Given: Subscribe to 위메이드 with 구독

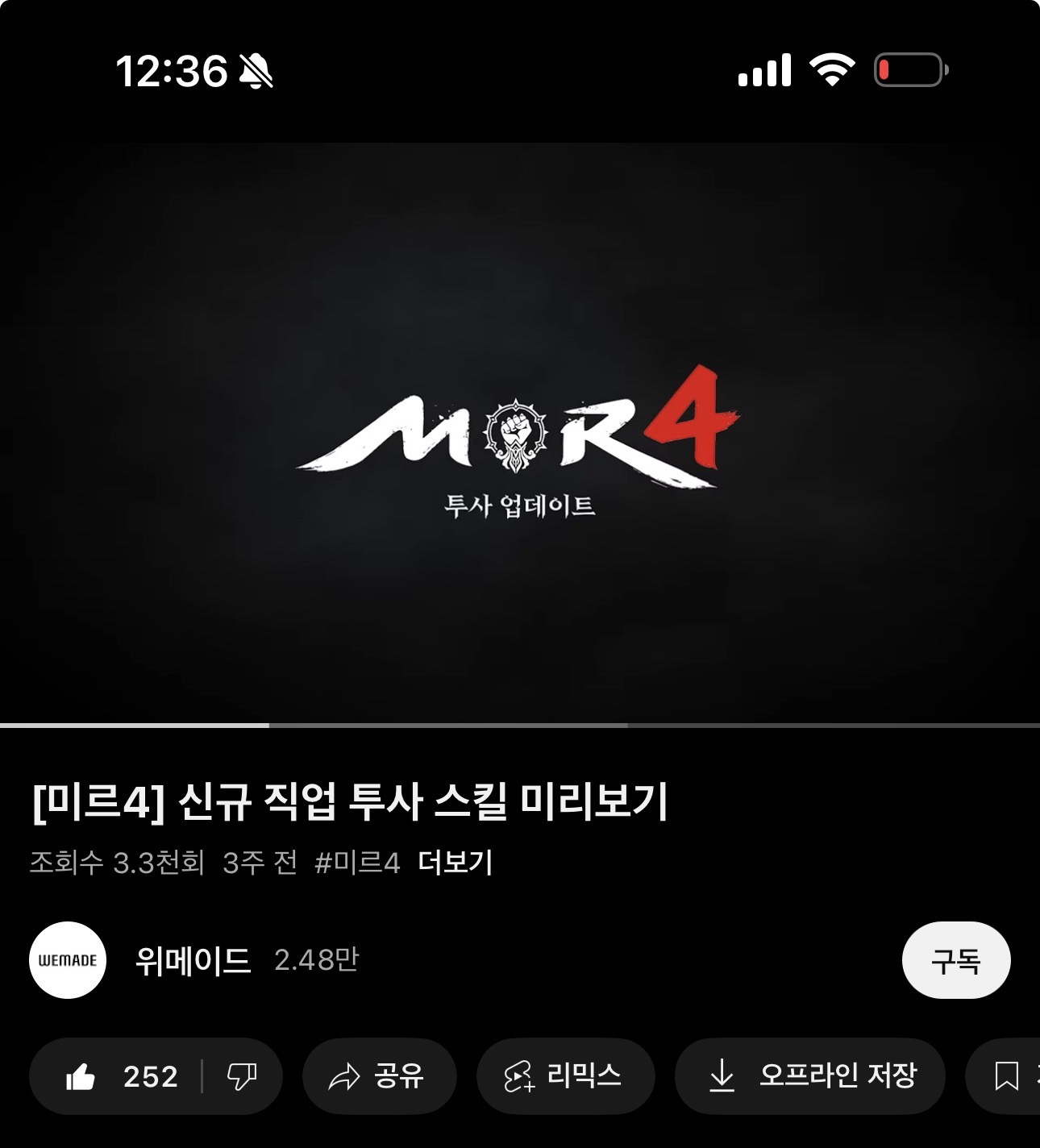Looking at the screenshot, I should pyautogui.click(x=955, y=960).
